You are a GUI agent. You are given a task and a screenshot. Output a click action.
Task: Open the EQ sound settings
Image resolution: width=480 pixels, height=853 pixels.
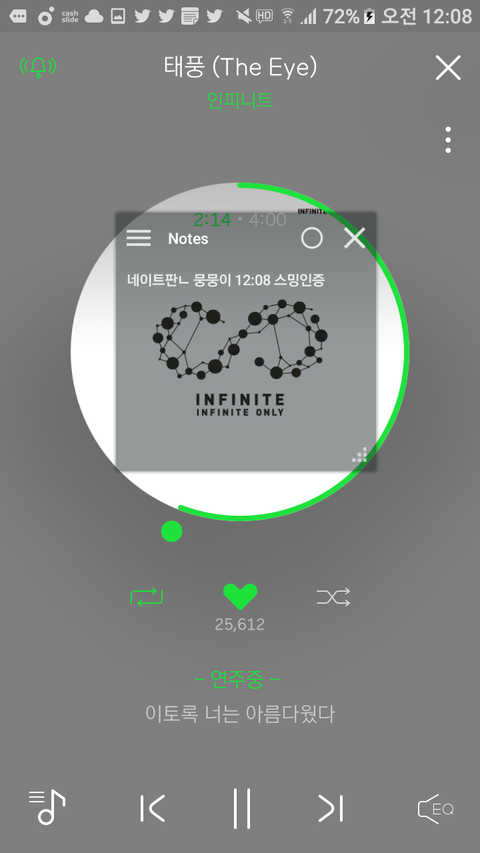[x=436, y=808]
